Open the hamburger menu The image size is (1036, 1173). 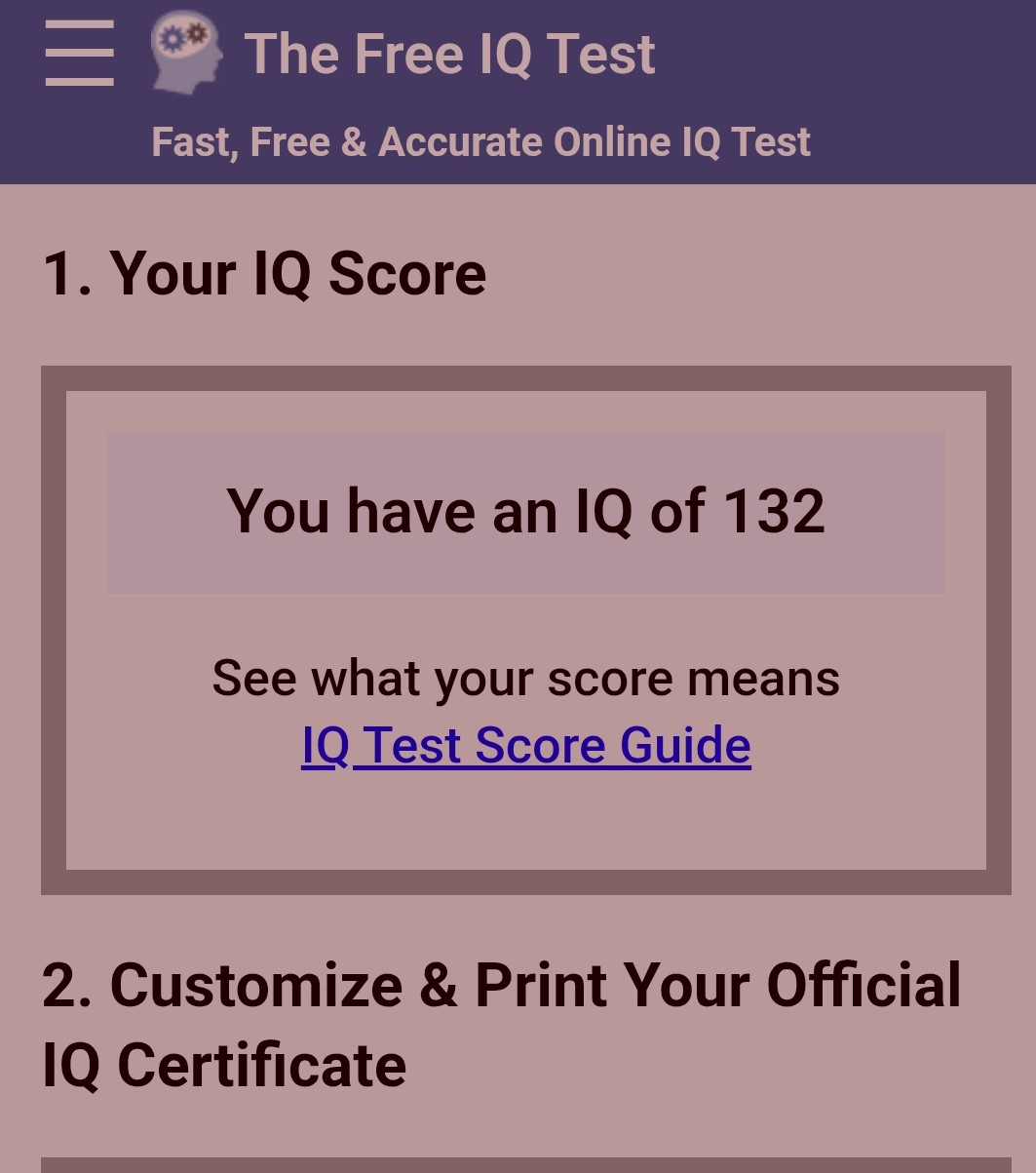tap(79, 56)
